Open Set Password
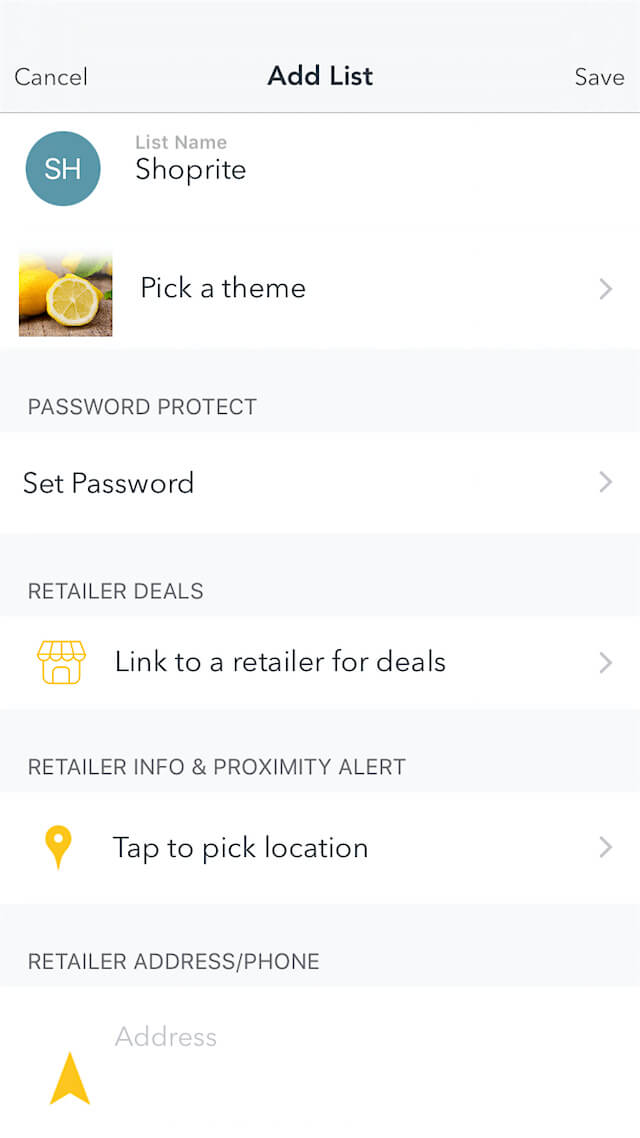This screenshot has height=1138, width=640. coord(320,483)
